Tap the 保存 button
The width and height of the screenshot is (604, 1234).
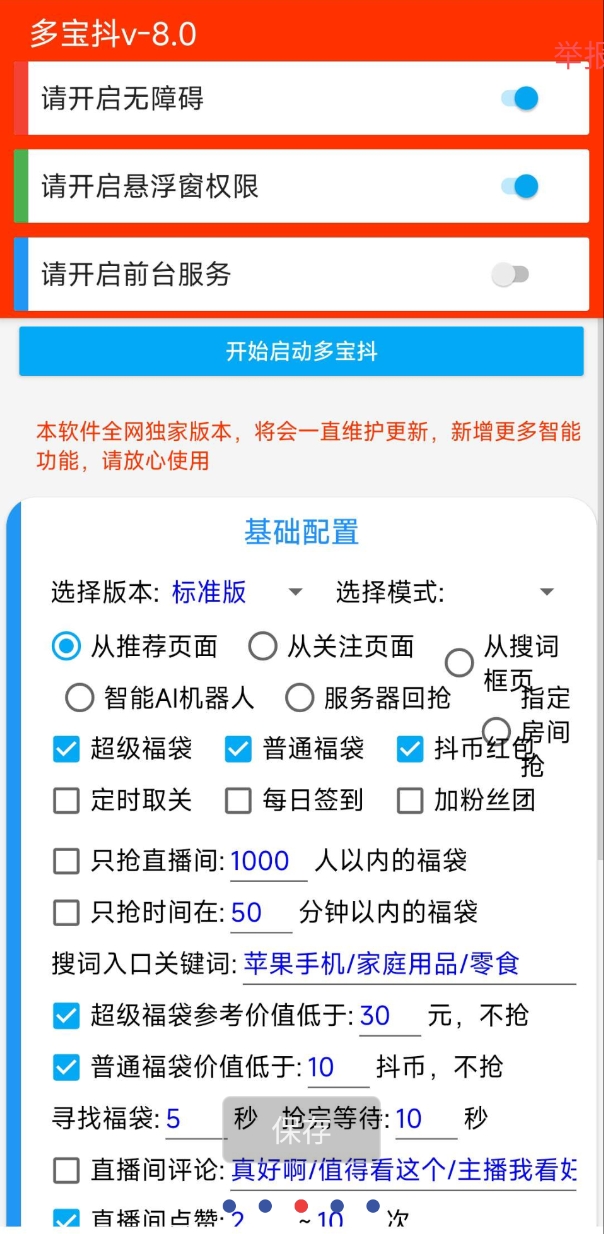(302, 1131)
